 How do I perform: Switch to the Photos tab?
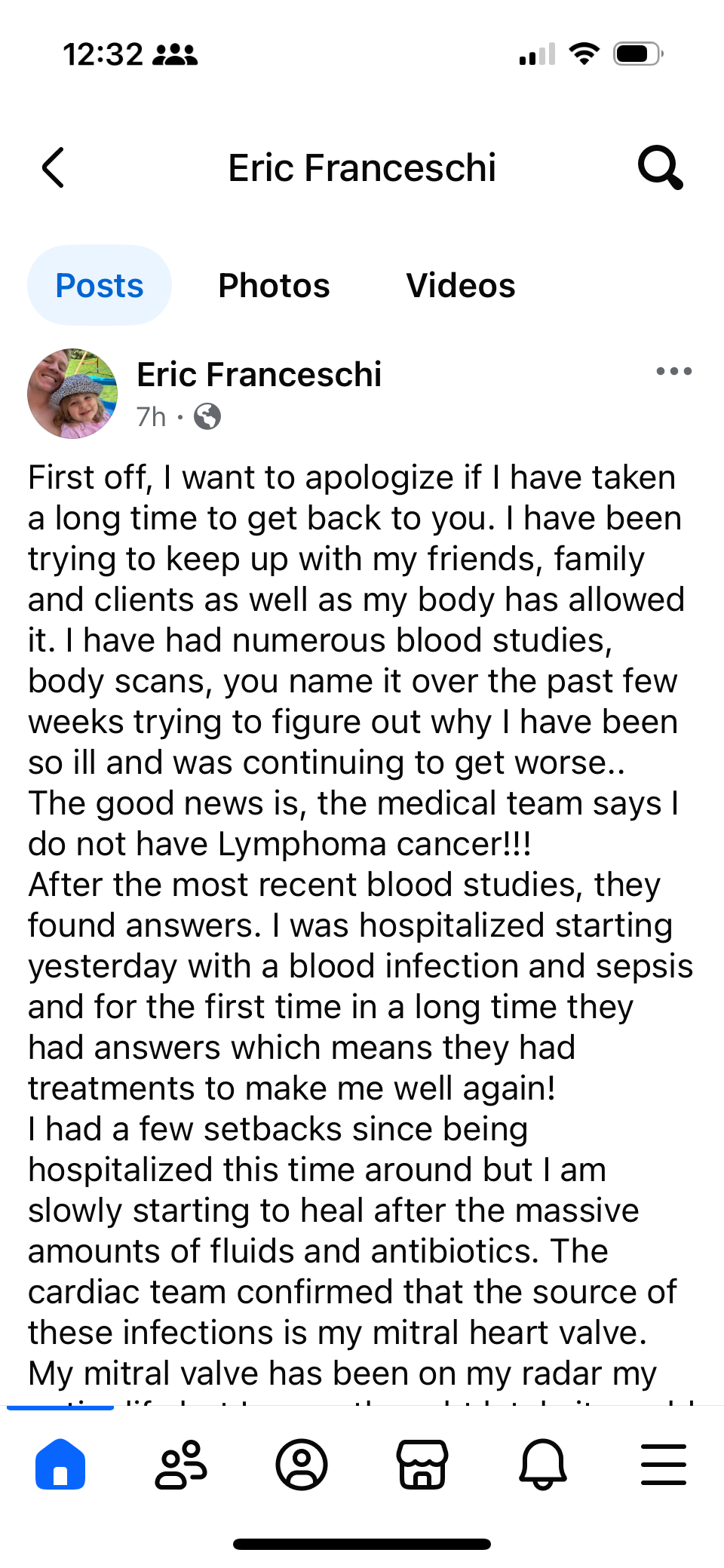(274, 286)
